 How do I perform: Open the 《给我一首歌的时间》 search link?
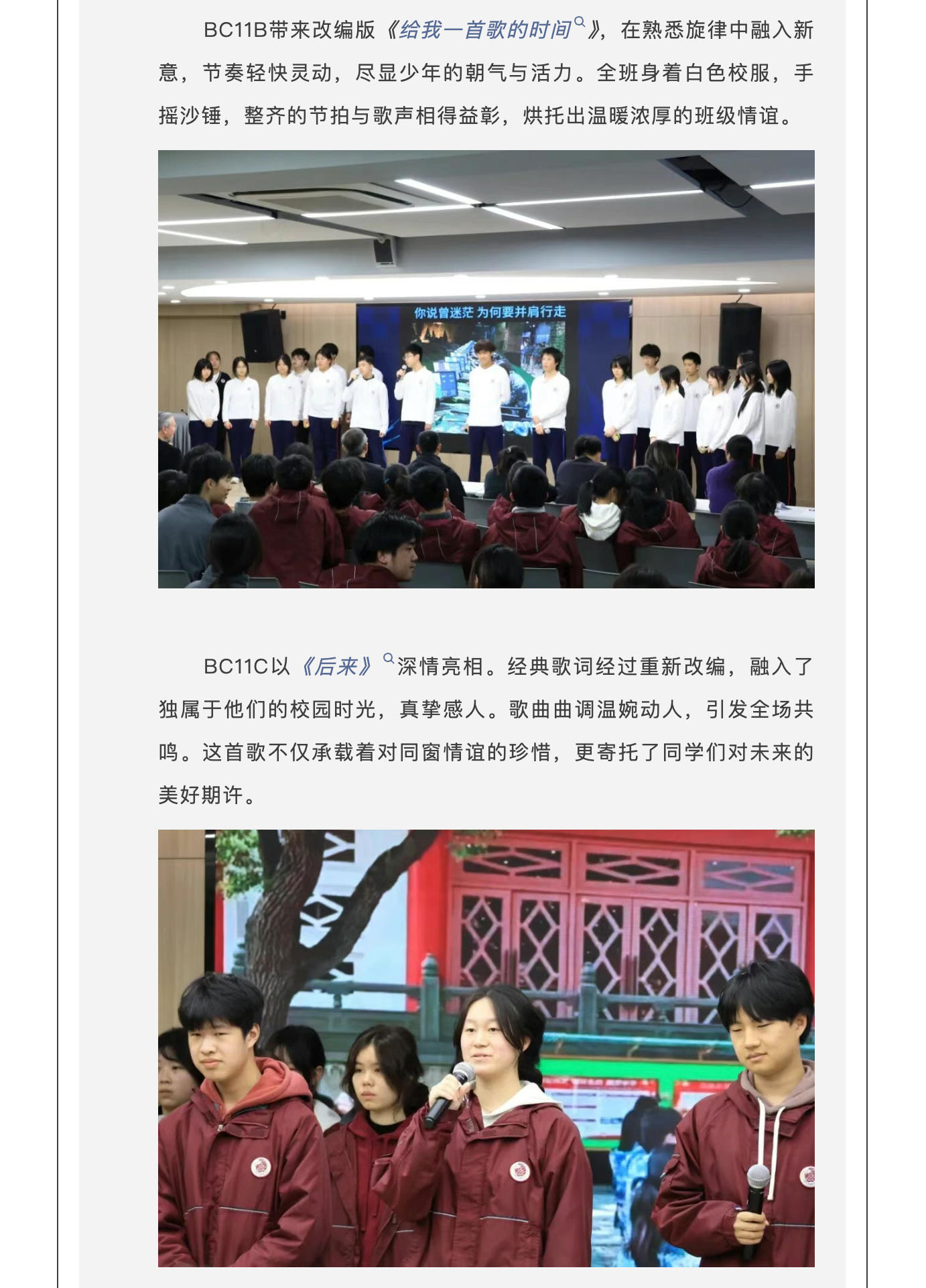click(x=485, y=30)
